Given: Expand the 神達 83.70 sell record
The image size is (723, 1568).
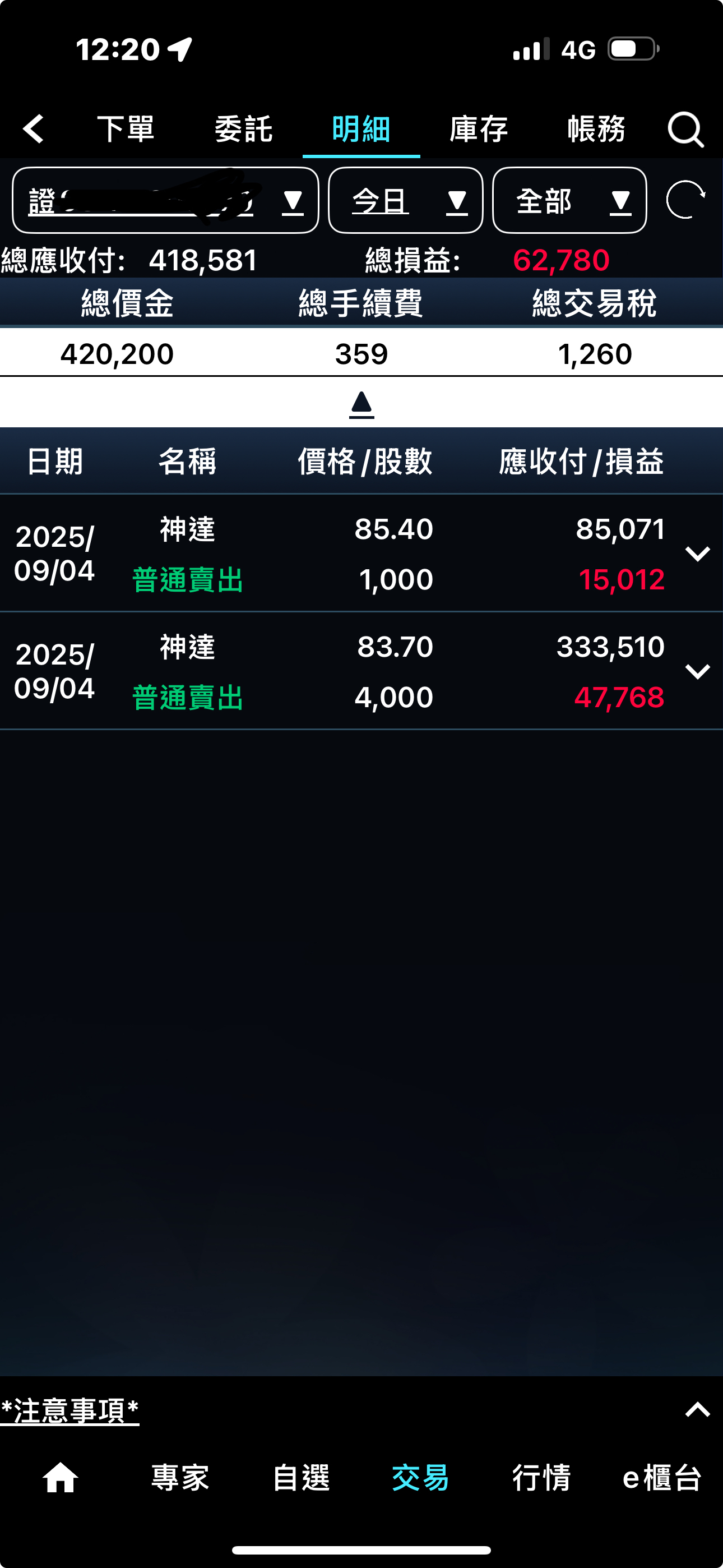Looking at the screenshot, I should 697,671.
